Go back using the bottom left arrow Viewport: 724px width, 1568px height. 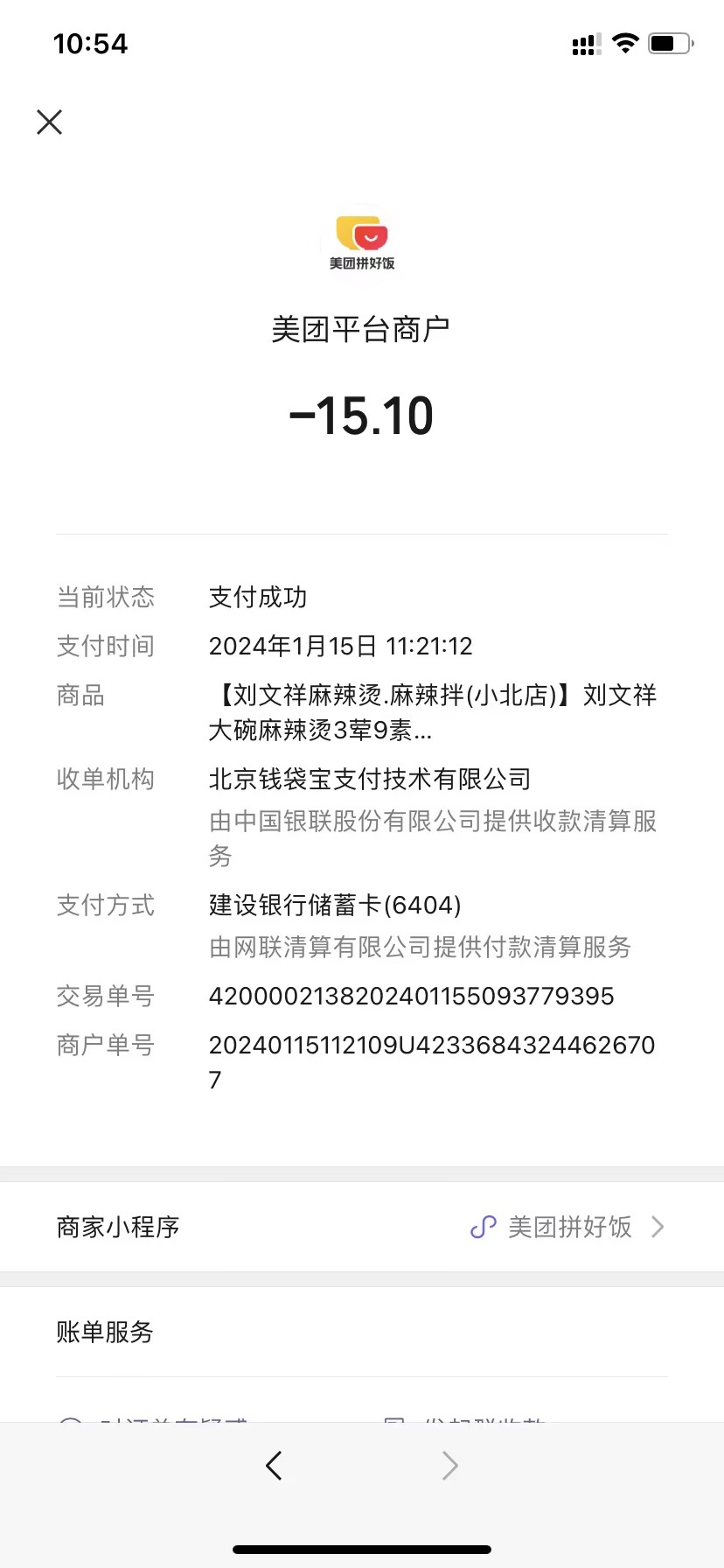(x=274, y=1466)
